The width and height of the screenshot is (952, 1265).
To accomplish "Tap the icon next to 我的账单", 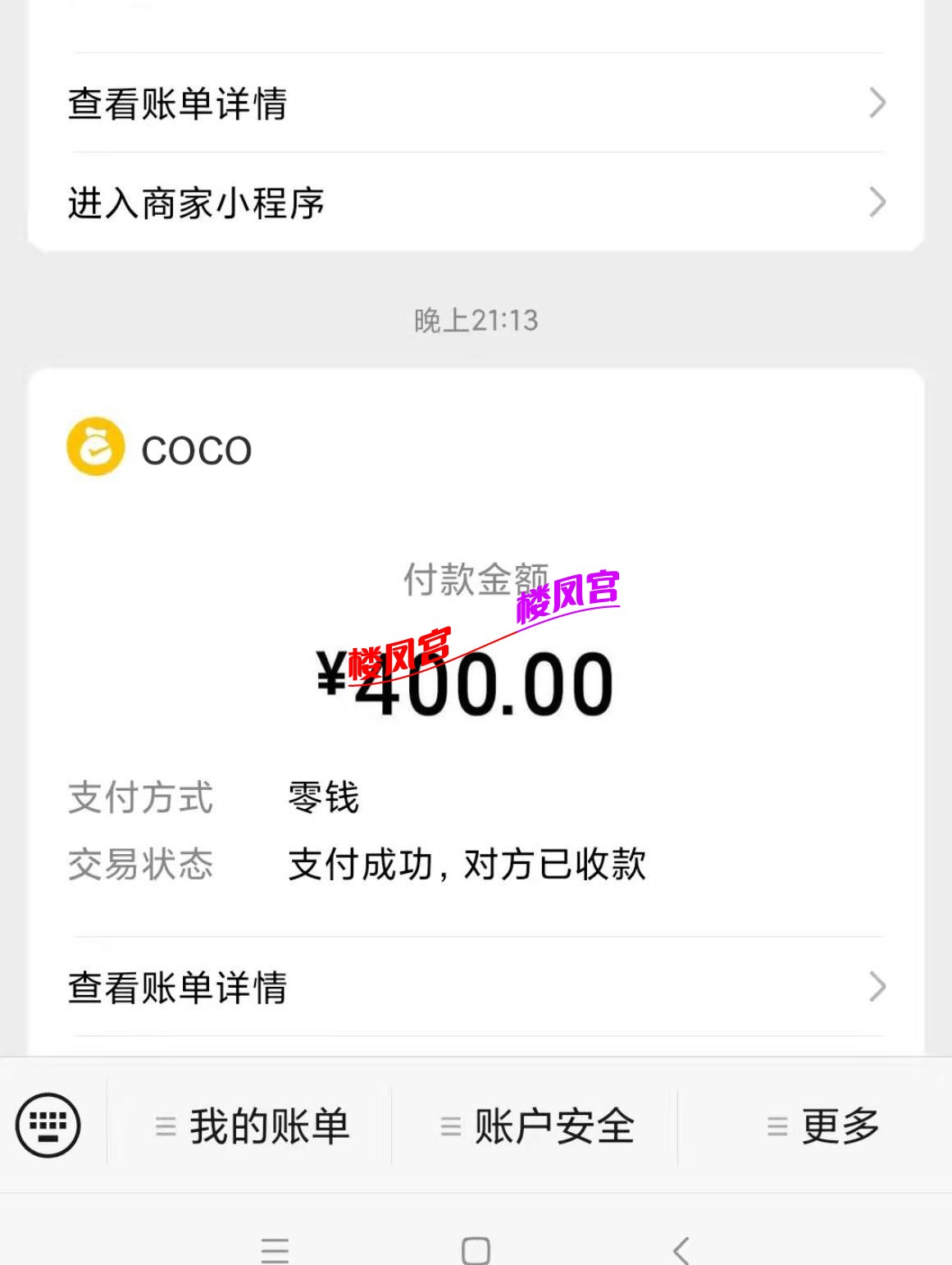I will click(166, 1125).
